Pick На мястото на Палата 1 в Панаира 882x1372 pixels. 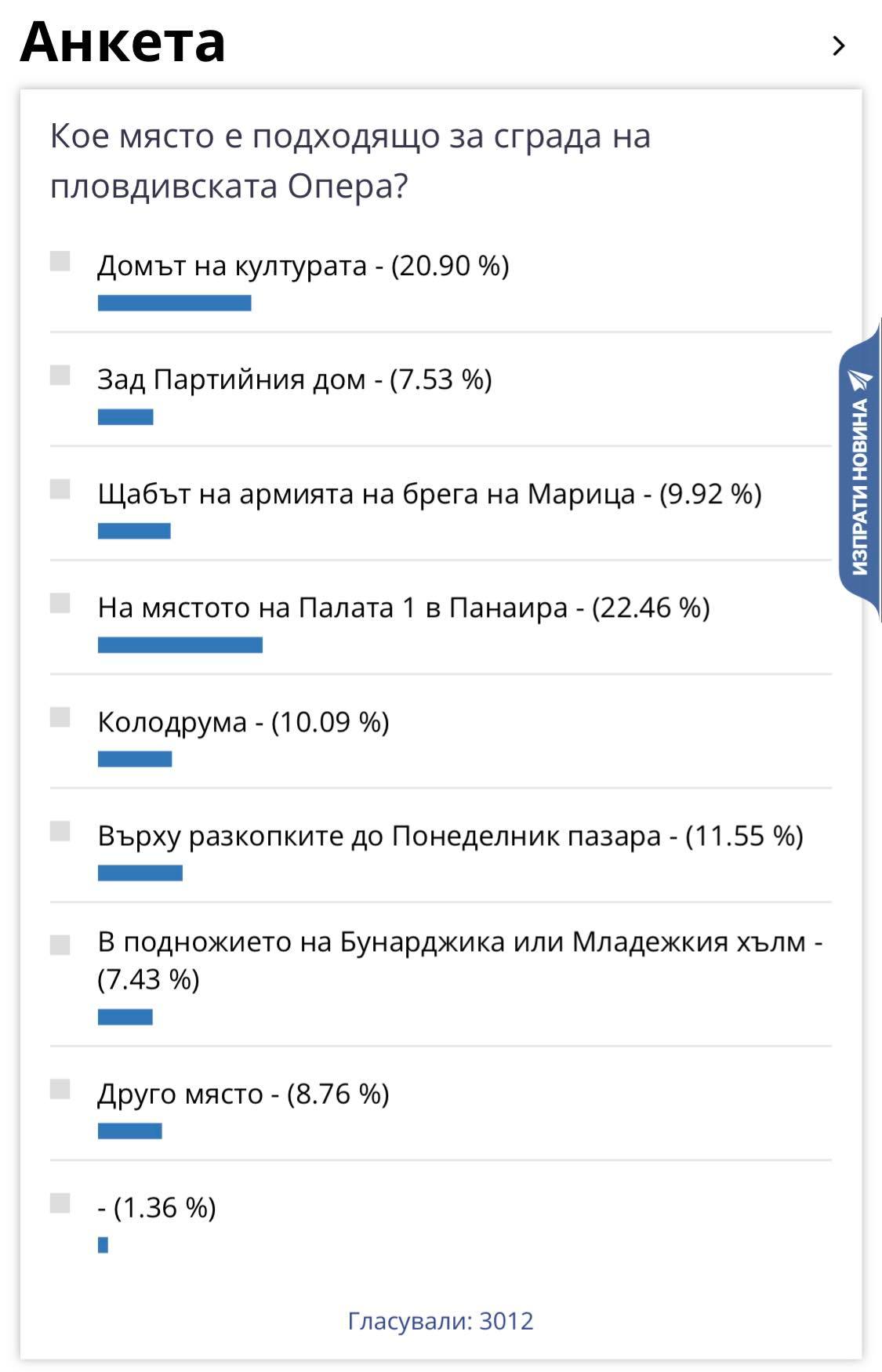pos(60,603)
